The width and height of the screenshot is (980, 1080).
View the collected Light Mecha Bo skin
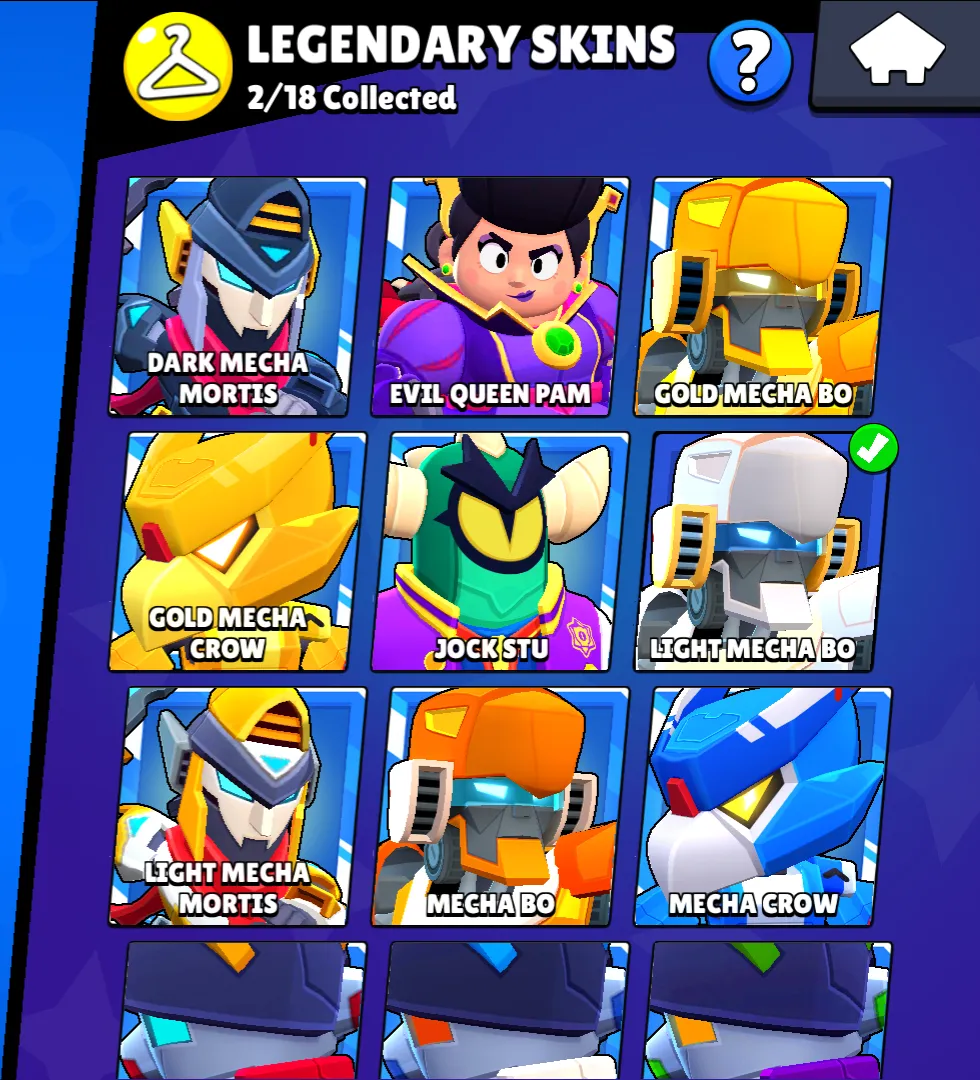[x=762, y=551]
